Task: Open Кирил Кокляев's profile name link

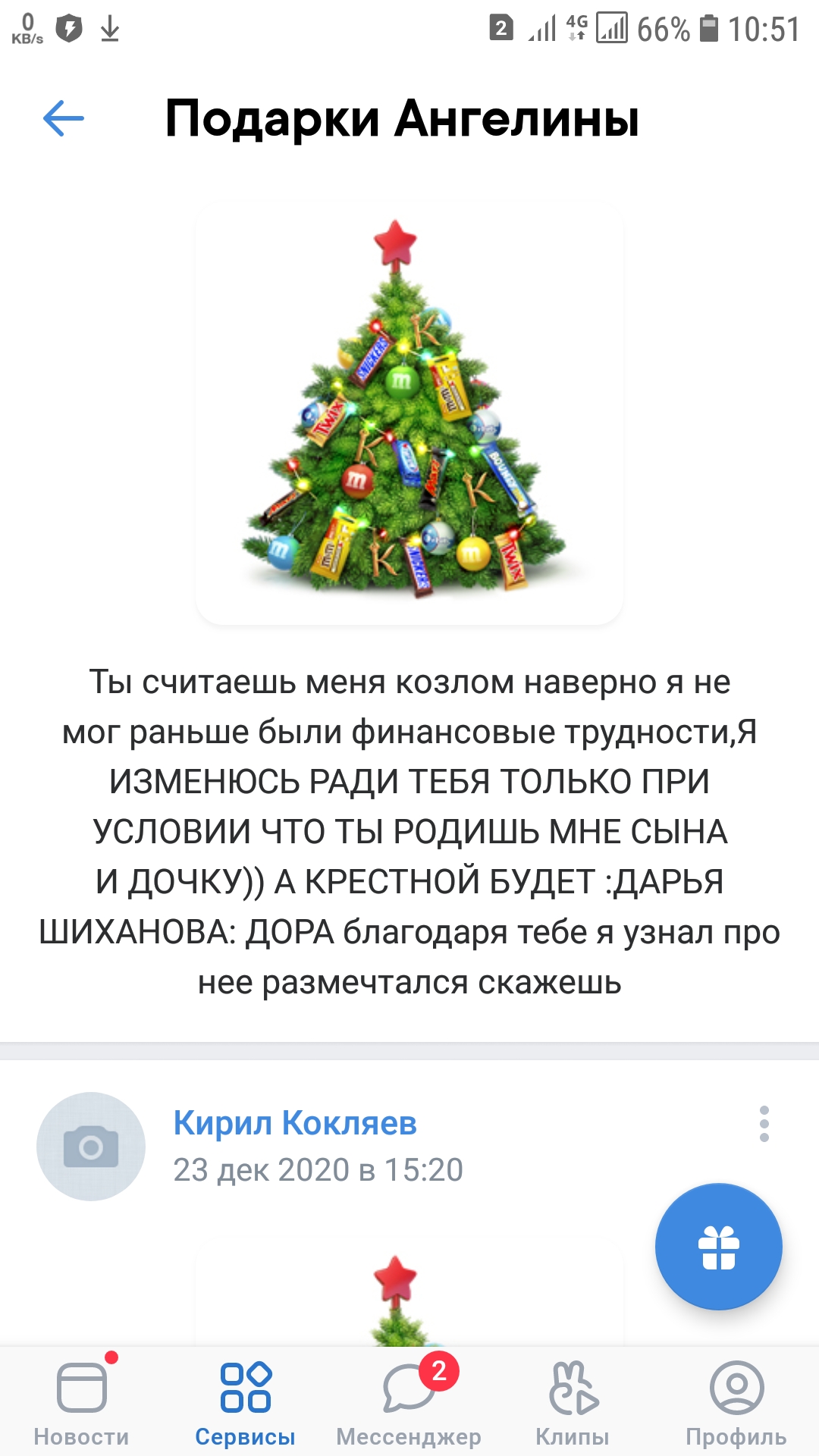Action: click(x=295, y=1123)
